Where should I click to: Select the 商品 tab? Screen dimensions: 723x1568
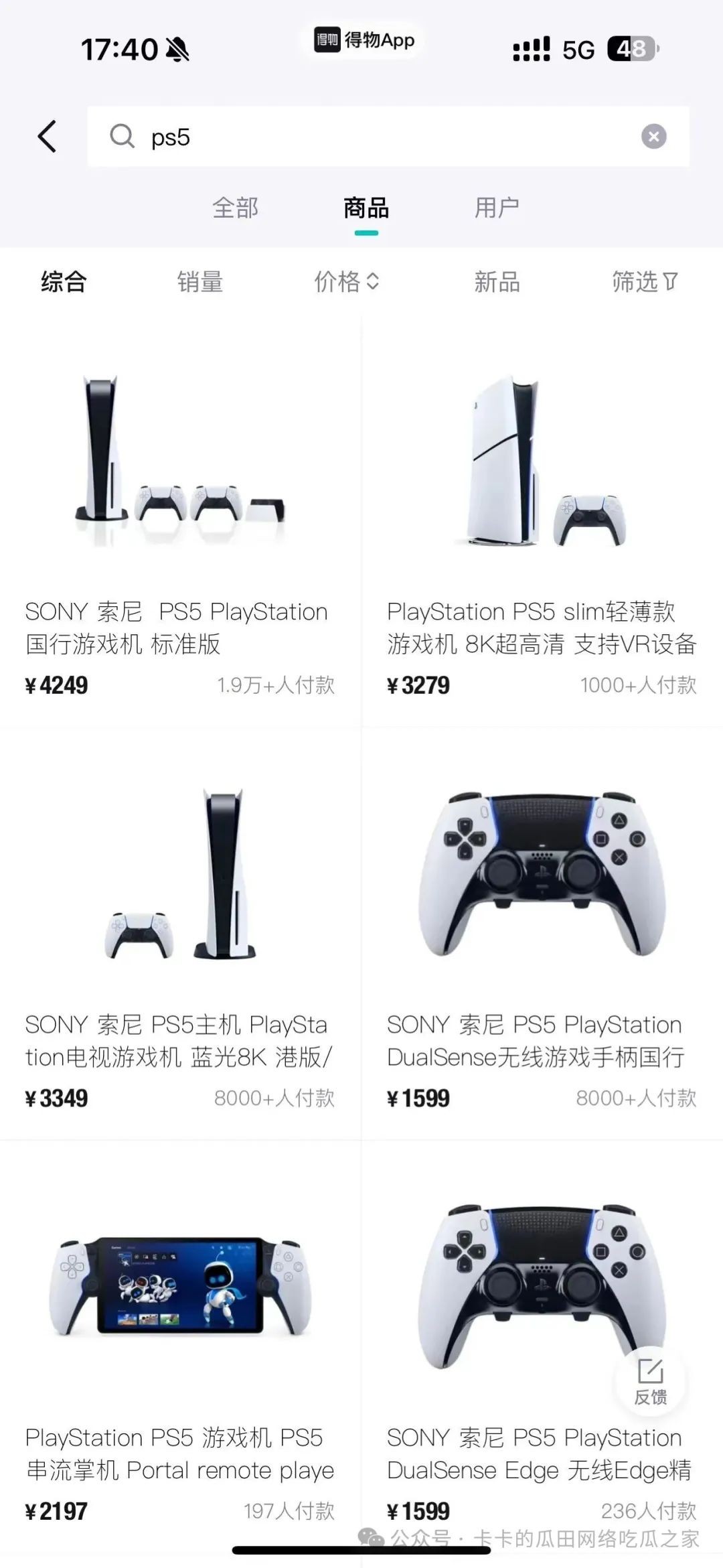(366, 208)
